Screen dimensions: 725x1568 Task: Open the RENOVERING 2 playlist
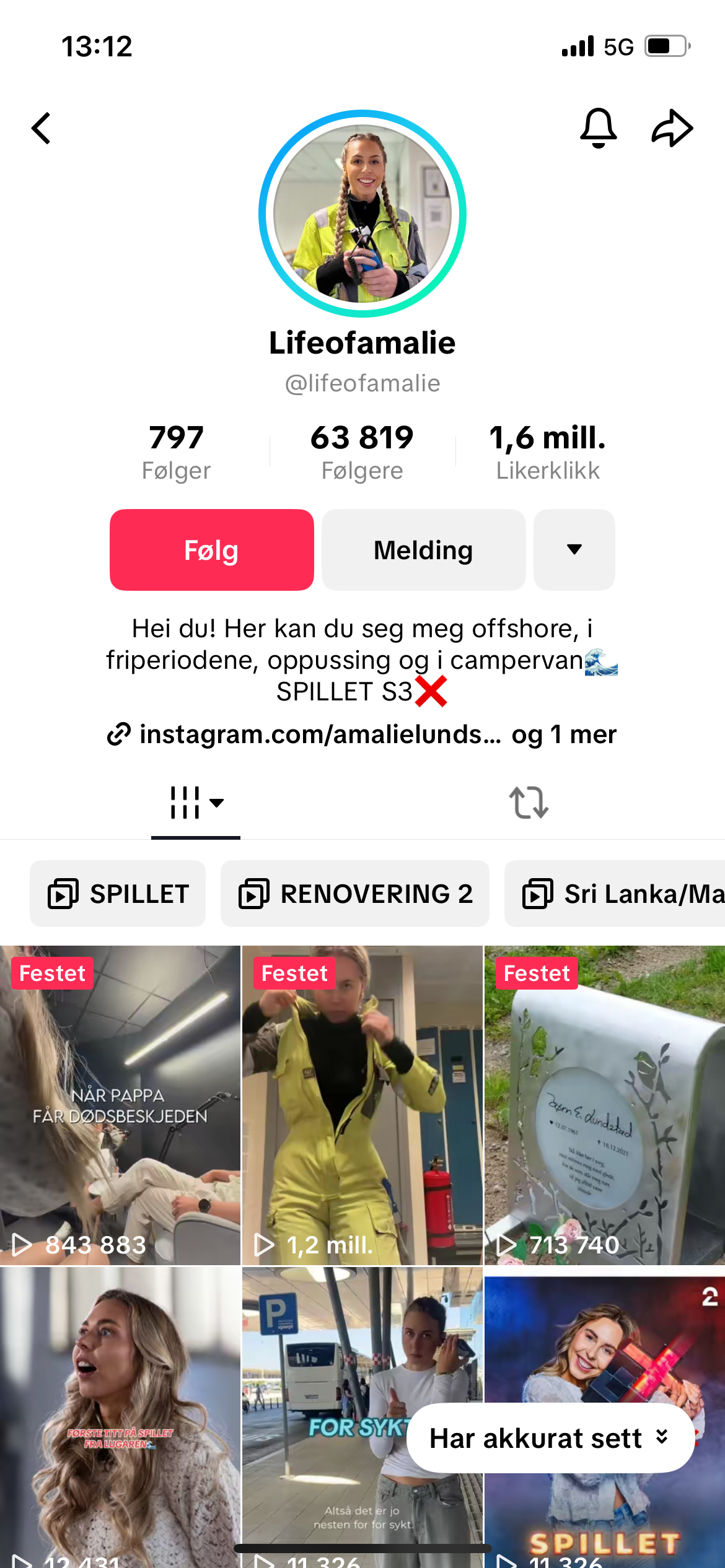tap(354, 894)
